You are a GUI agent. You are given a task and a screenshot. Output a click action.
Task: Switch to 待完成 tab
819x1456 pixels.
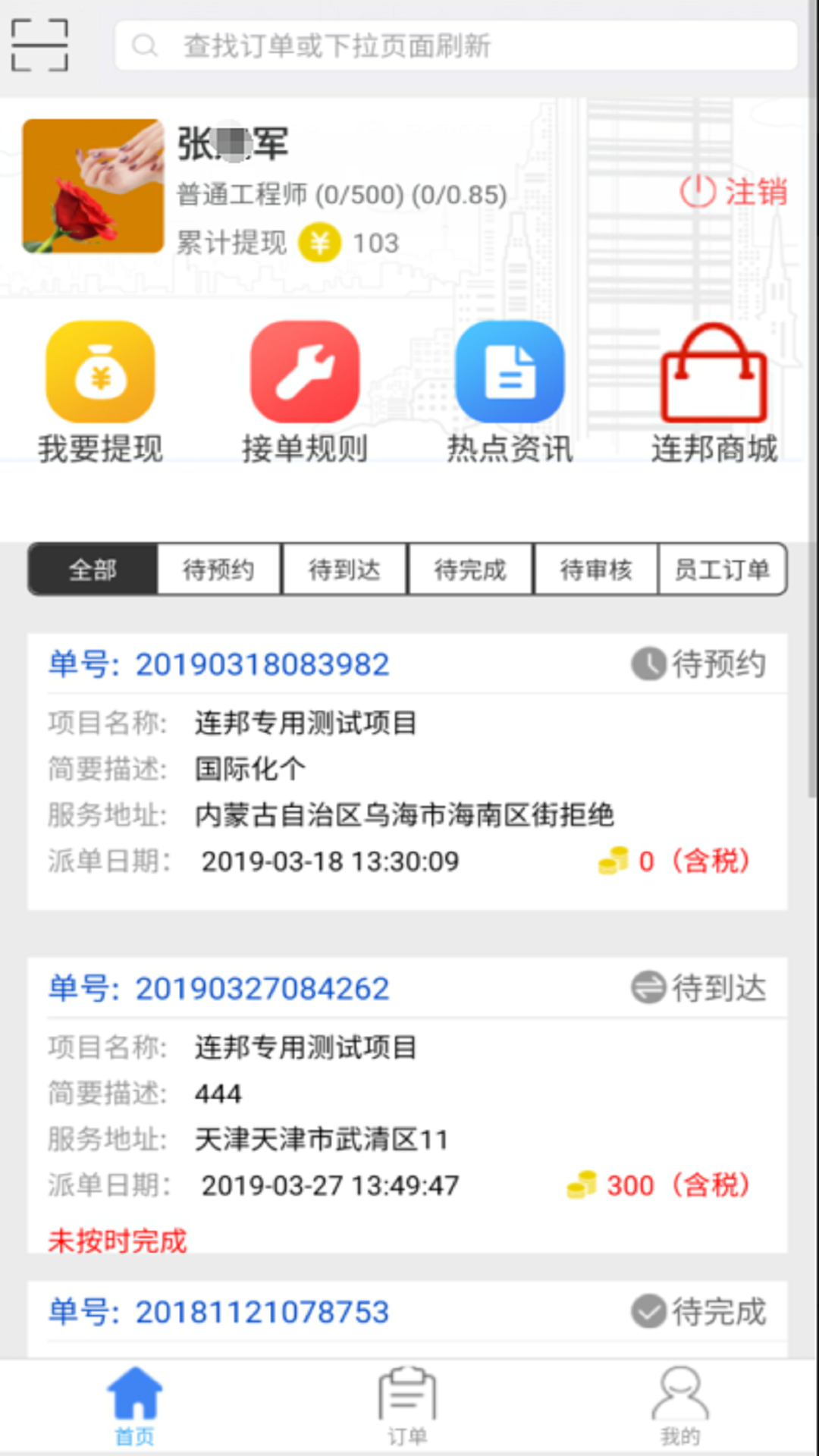[x=470, y=570]
